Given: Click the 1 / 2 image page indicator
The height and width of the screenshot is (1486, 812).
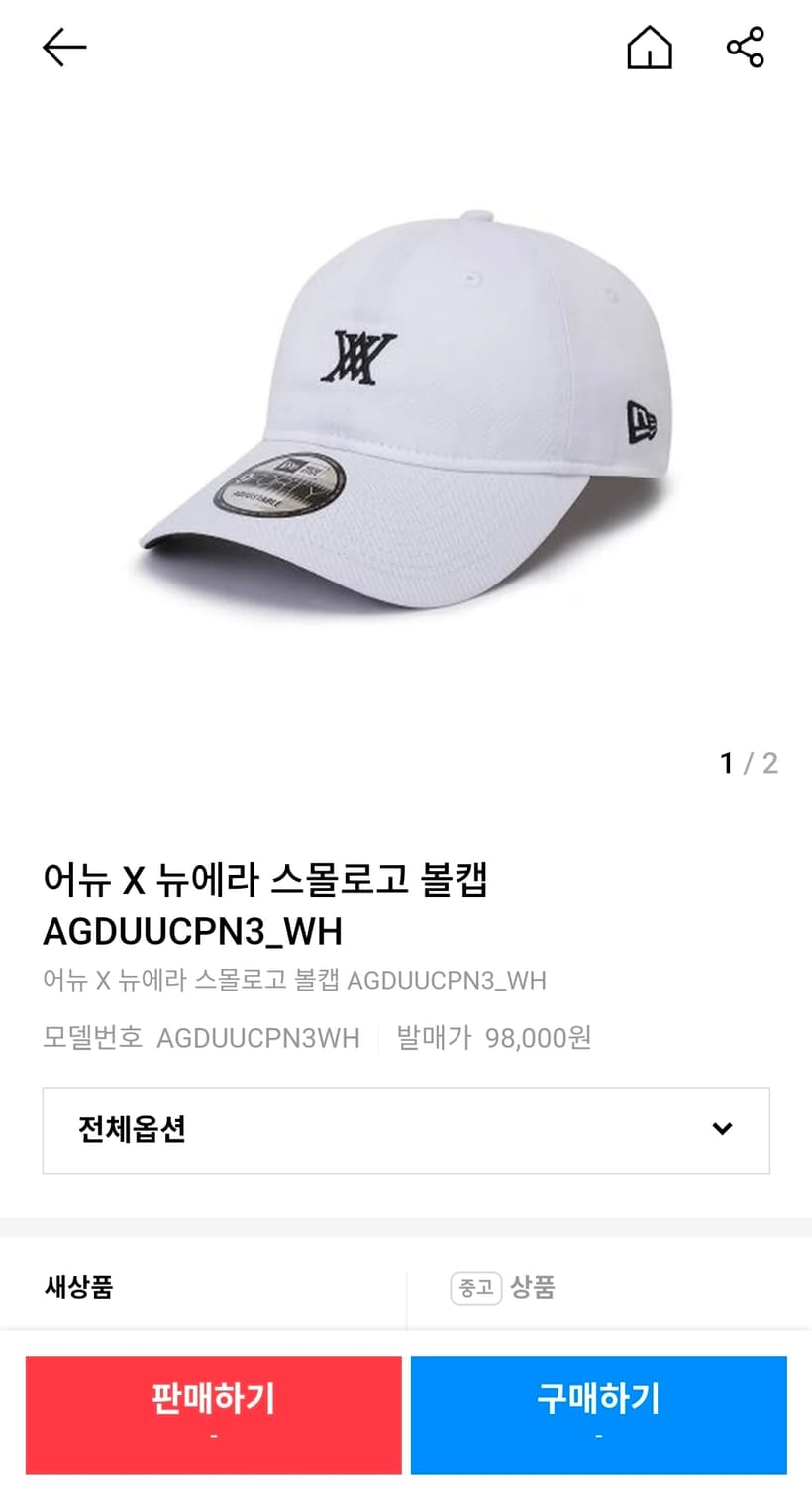Looking at the screenshot, I should pyautogui.click(x=747, y=762).
